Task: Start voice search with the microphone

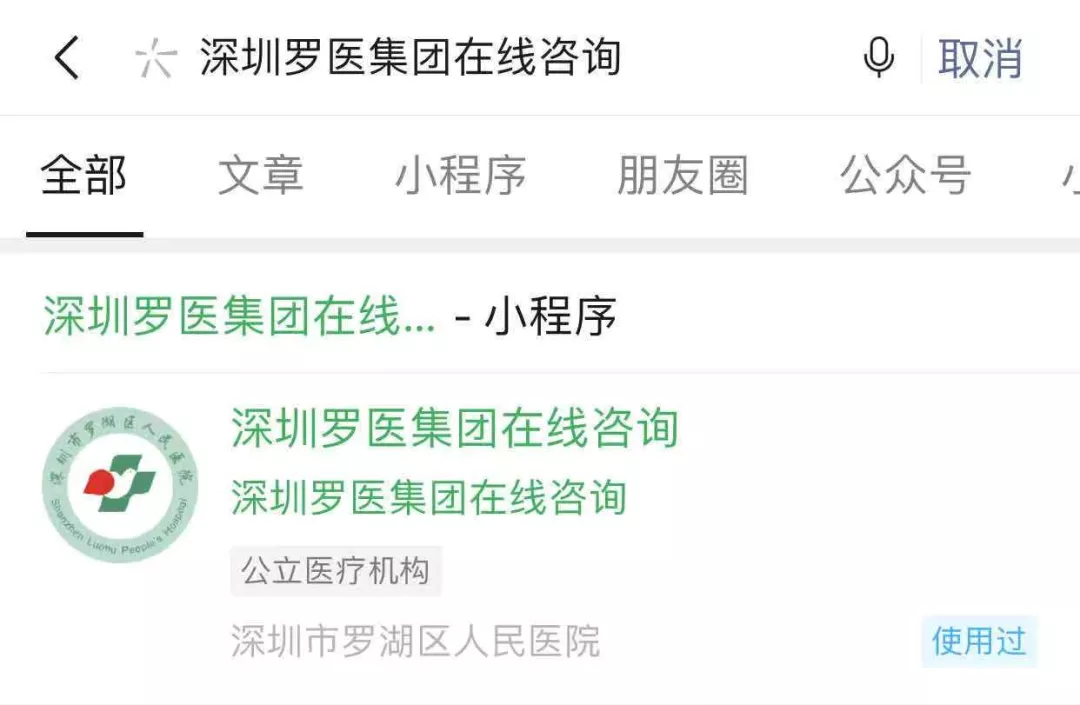Action: (879, 58)
